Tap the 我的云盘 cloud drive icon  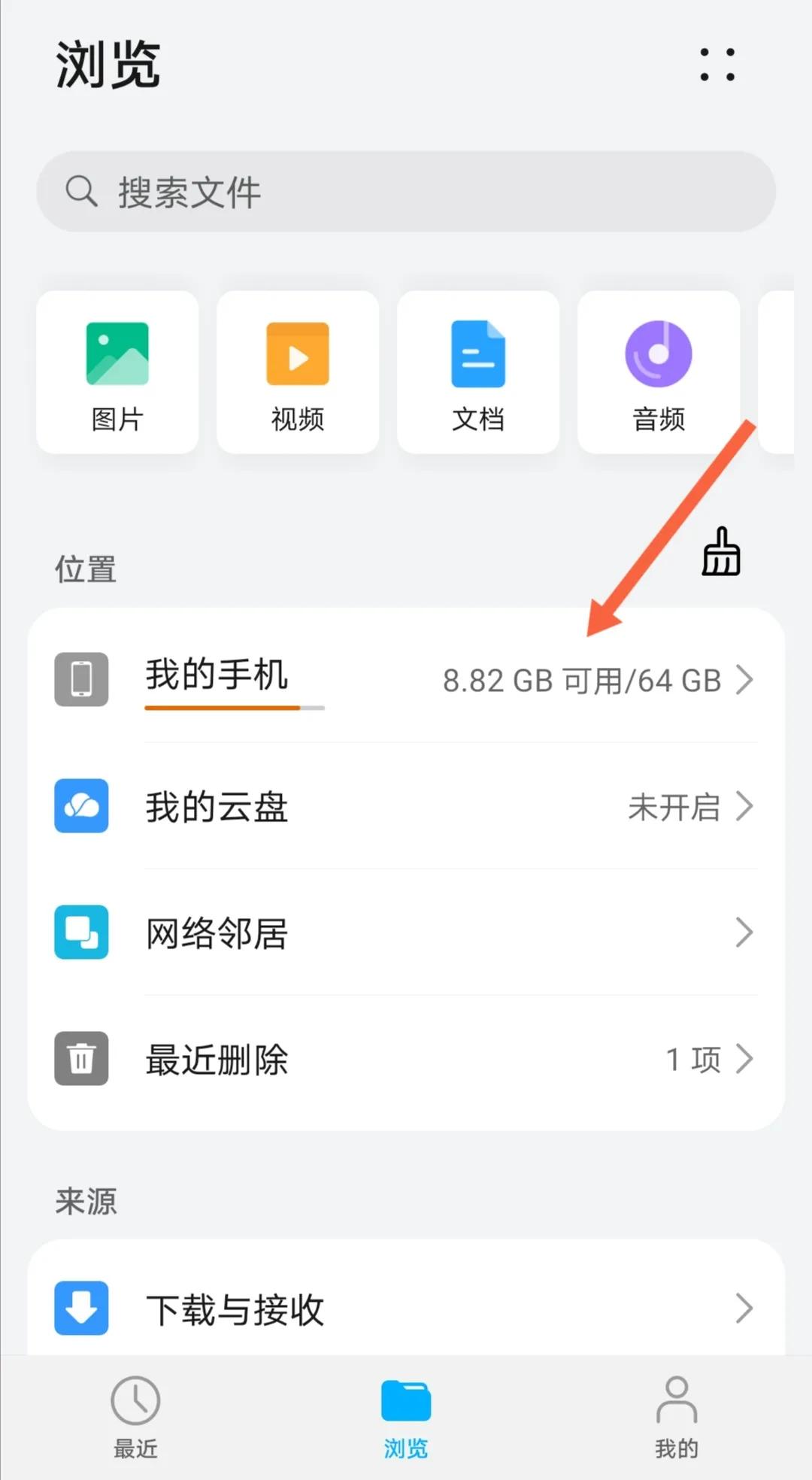click(80, 806)
